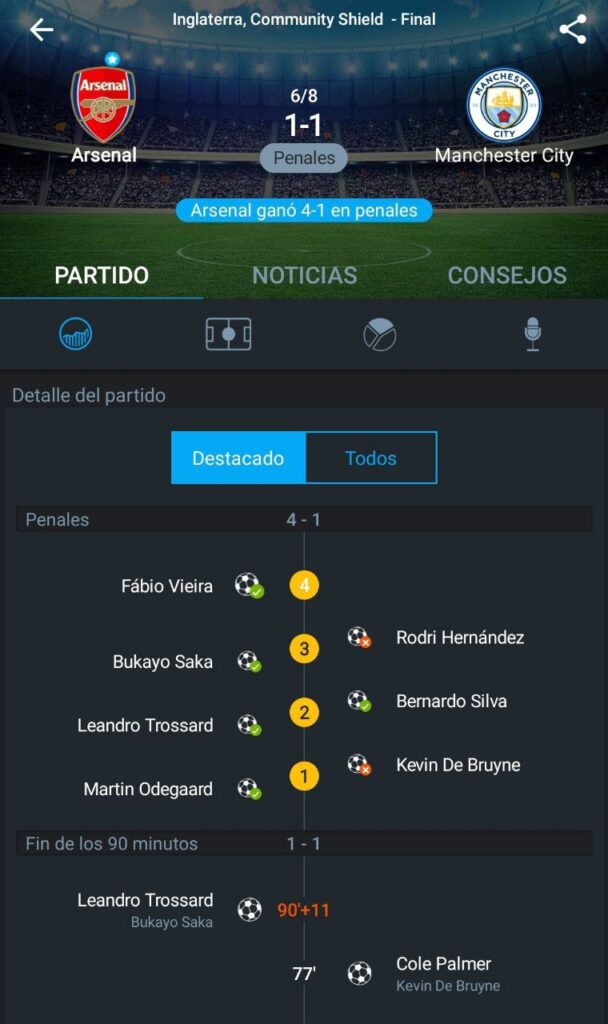Show all events with Todos
The width and height of the screenshot is (608, 1024).
371,458
